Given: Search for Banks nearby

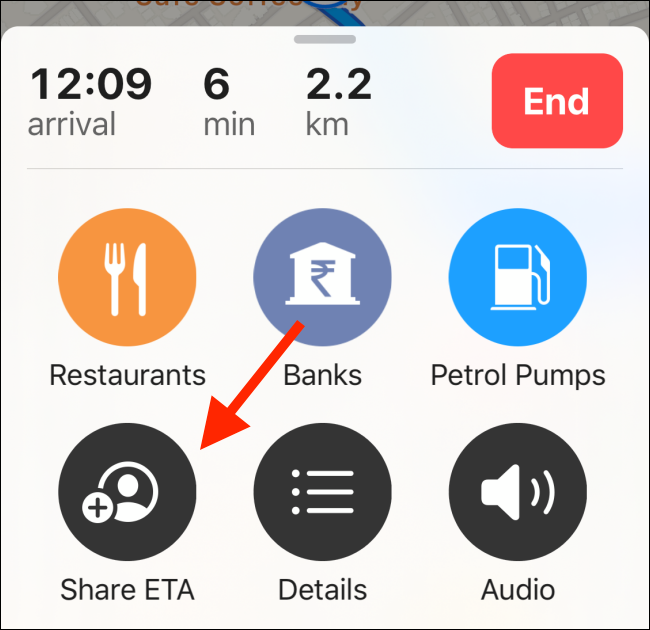Looking at the screenshot, I should pos(322,283).
